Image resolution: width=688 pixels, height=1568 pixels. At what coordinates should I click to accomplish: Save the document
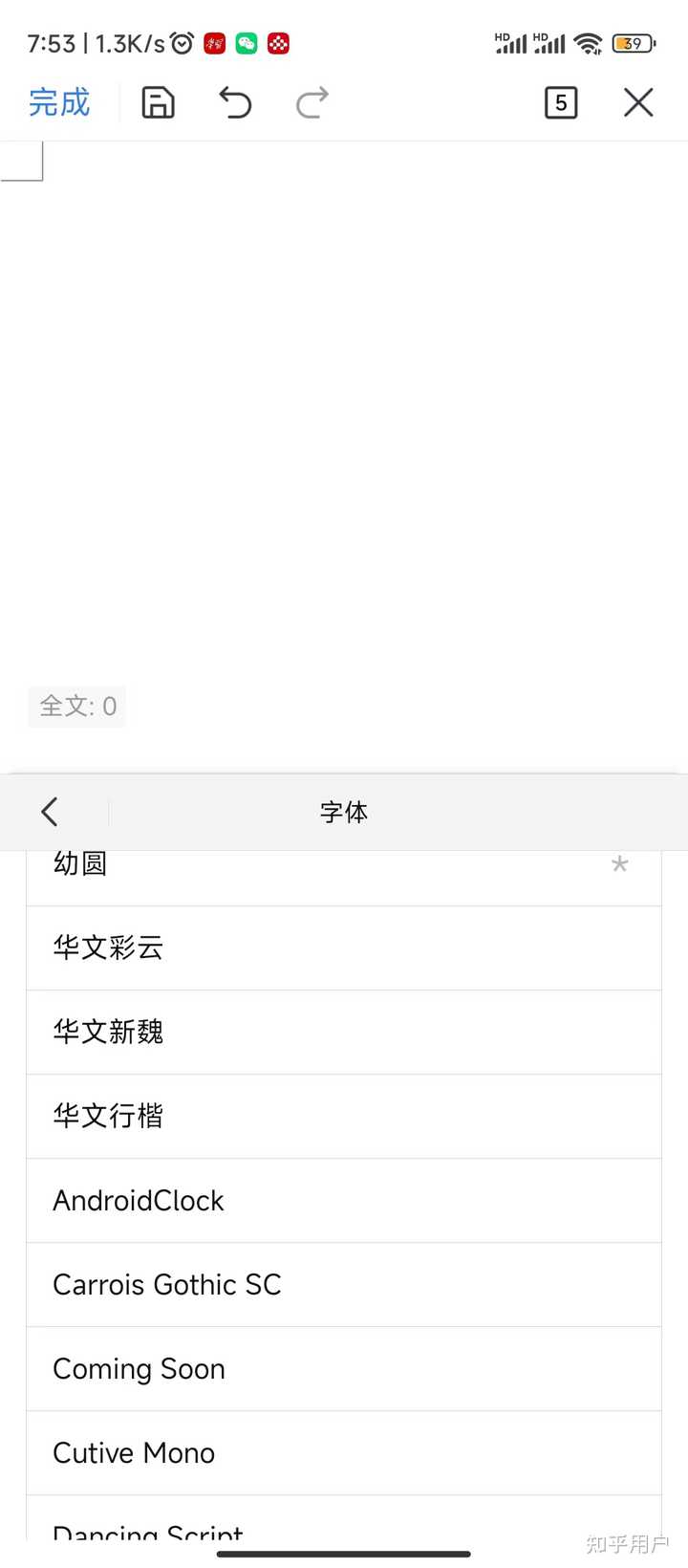point(158,102)
